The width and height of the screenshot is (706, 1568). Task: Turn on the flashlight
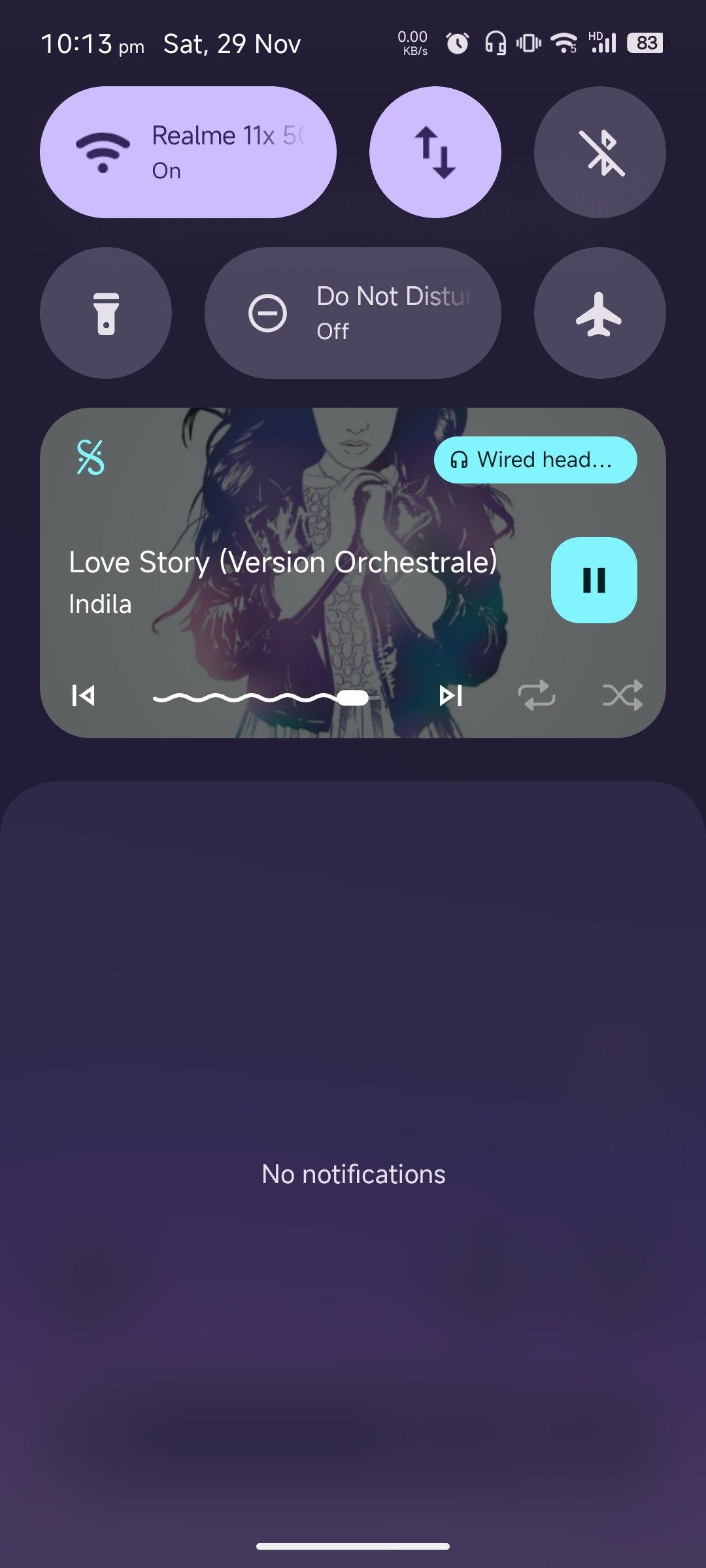[106, 313]
